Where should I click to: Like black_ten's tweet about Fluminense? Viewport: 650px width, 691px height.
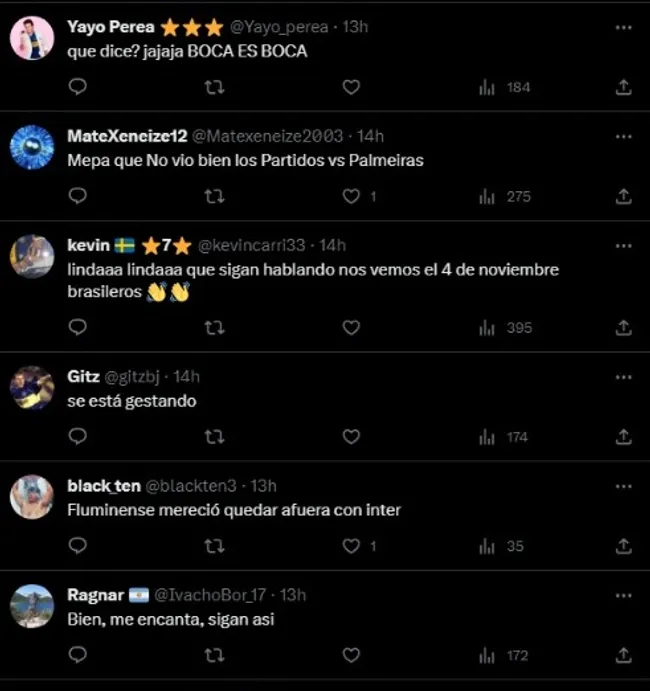351,546
